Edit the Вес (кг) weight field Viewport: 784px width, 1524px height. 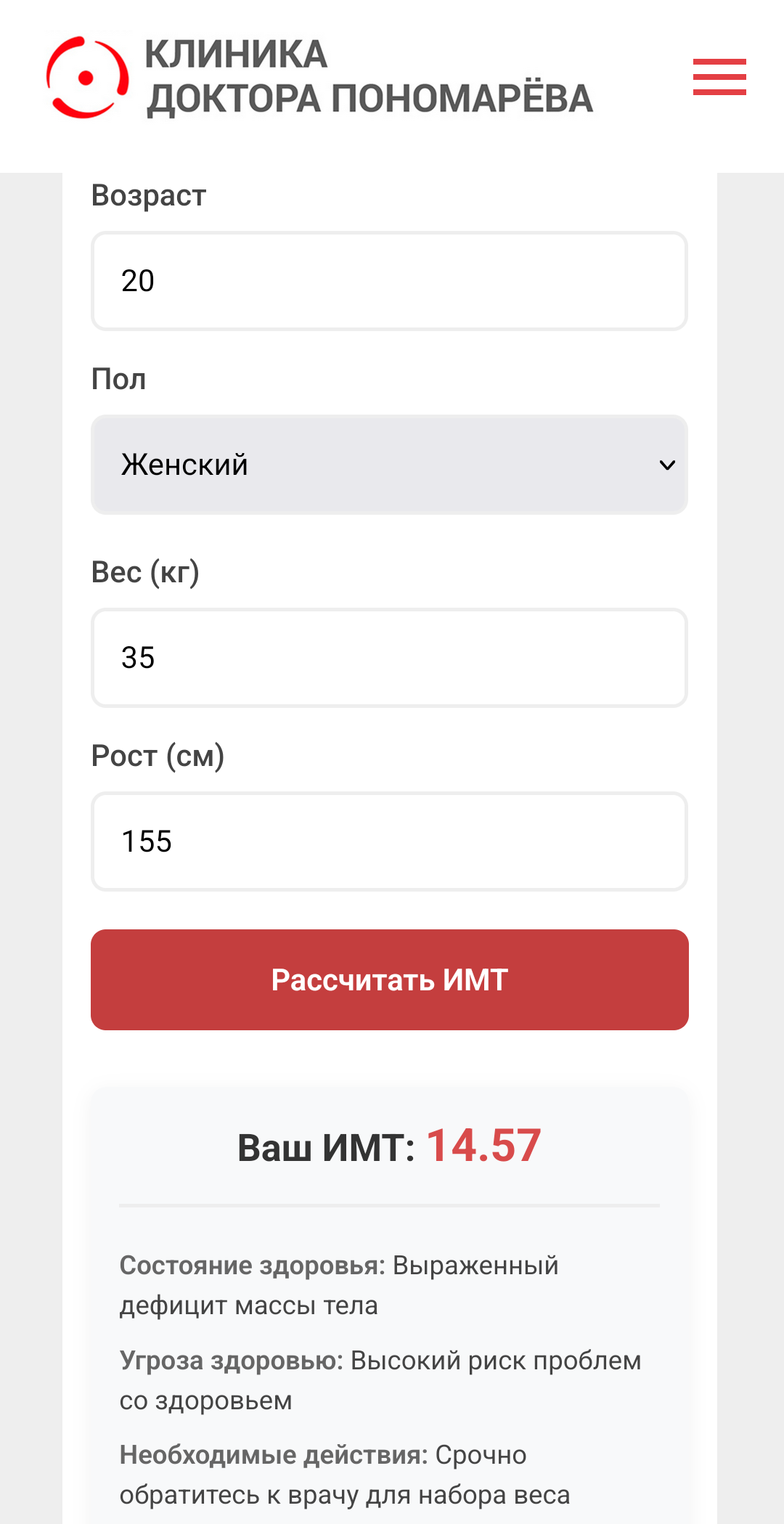(389, 658)
